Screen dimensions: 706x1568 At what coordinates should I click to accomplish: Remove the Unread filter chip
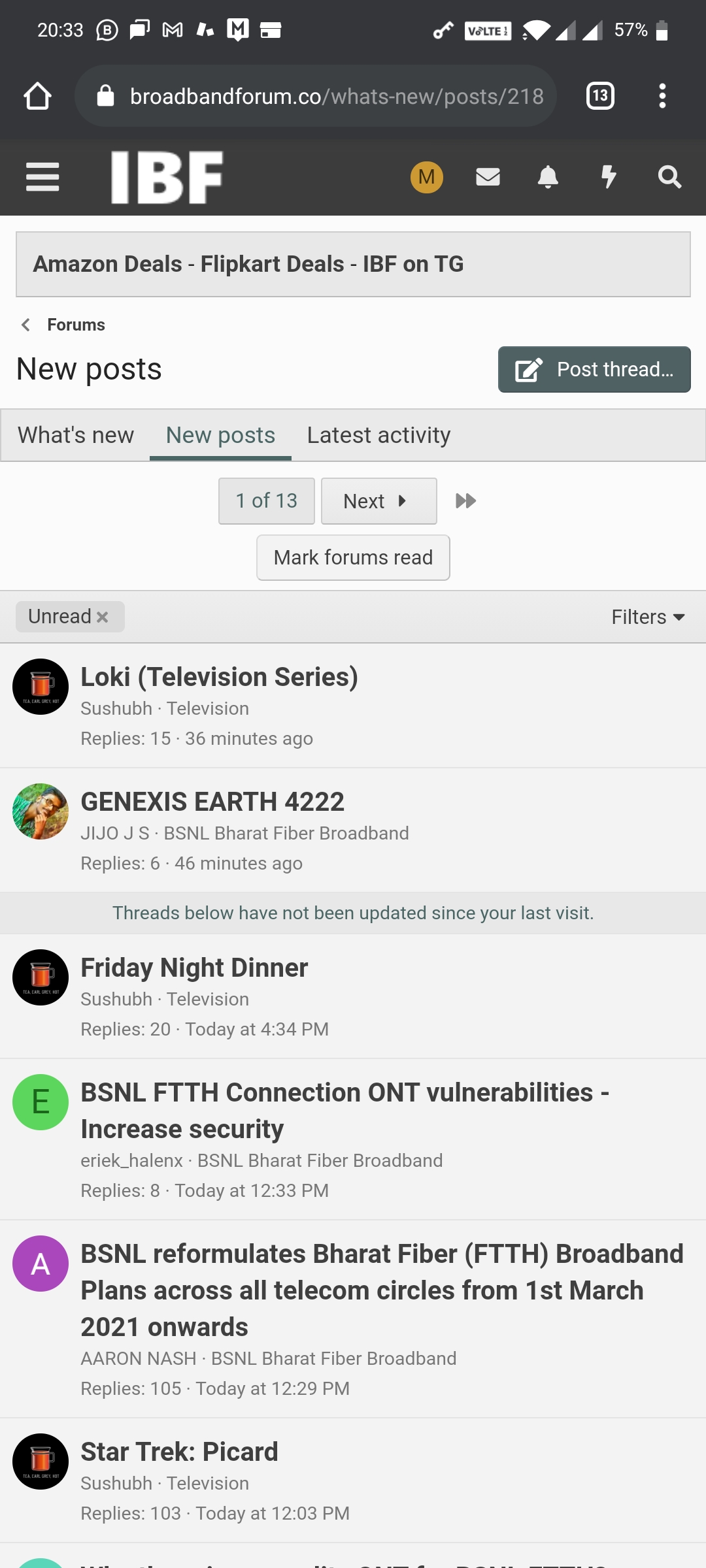pyautogui.click(x=102, y=617)
